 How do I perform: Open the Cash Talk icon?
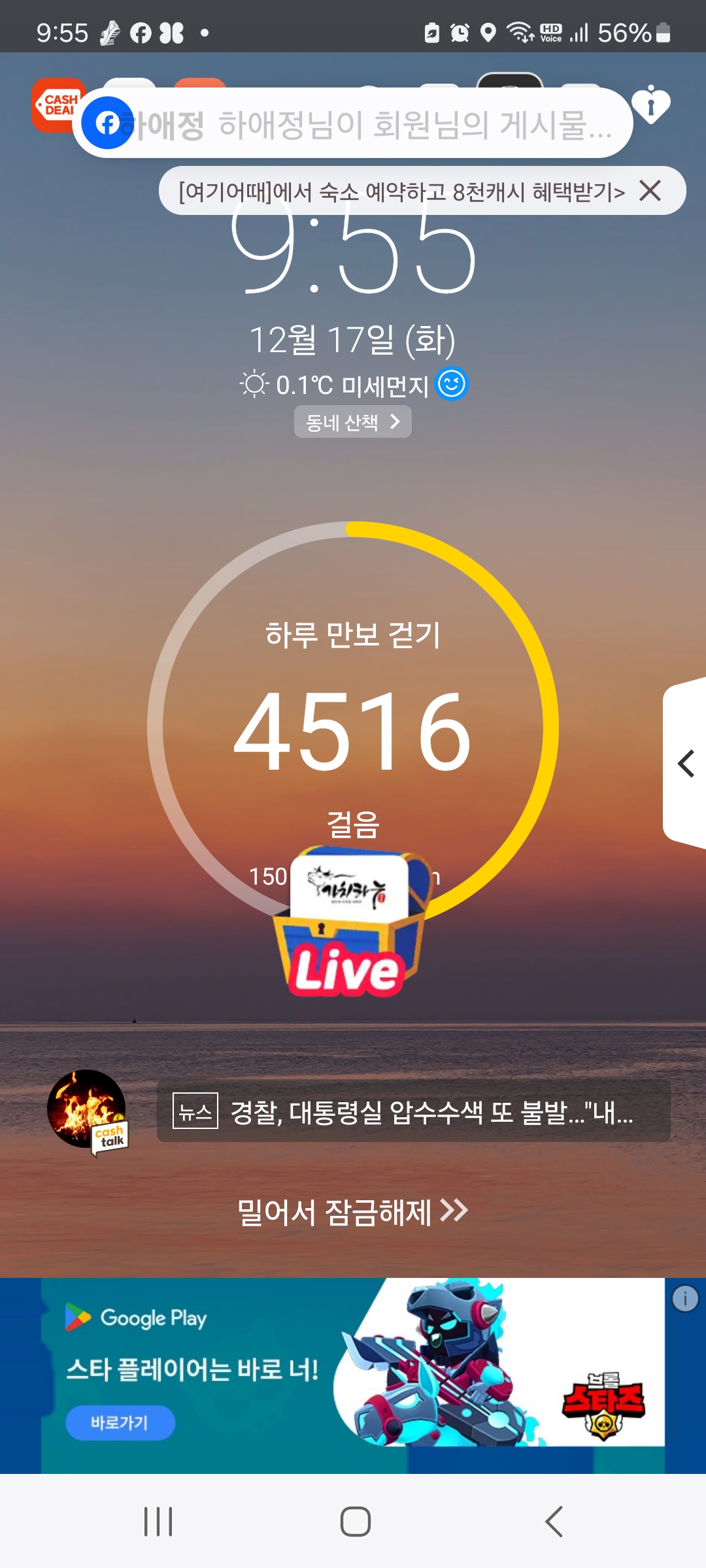pyautogui.click(x=88, y=1112)
